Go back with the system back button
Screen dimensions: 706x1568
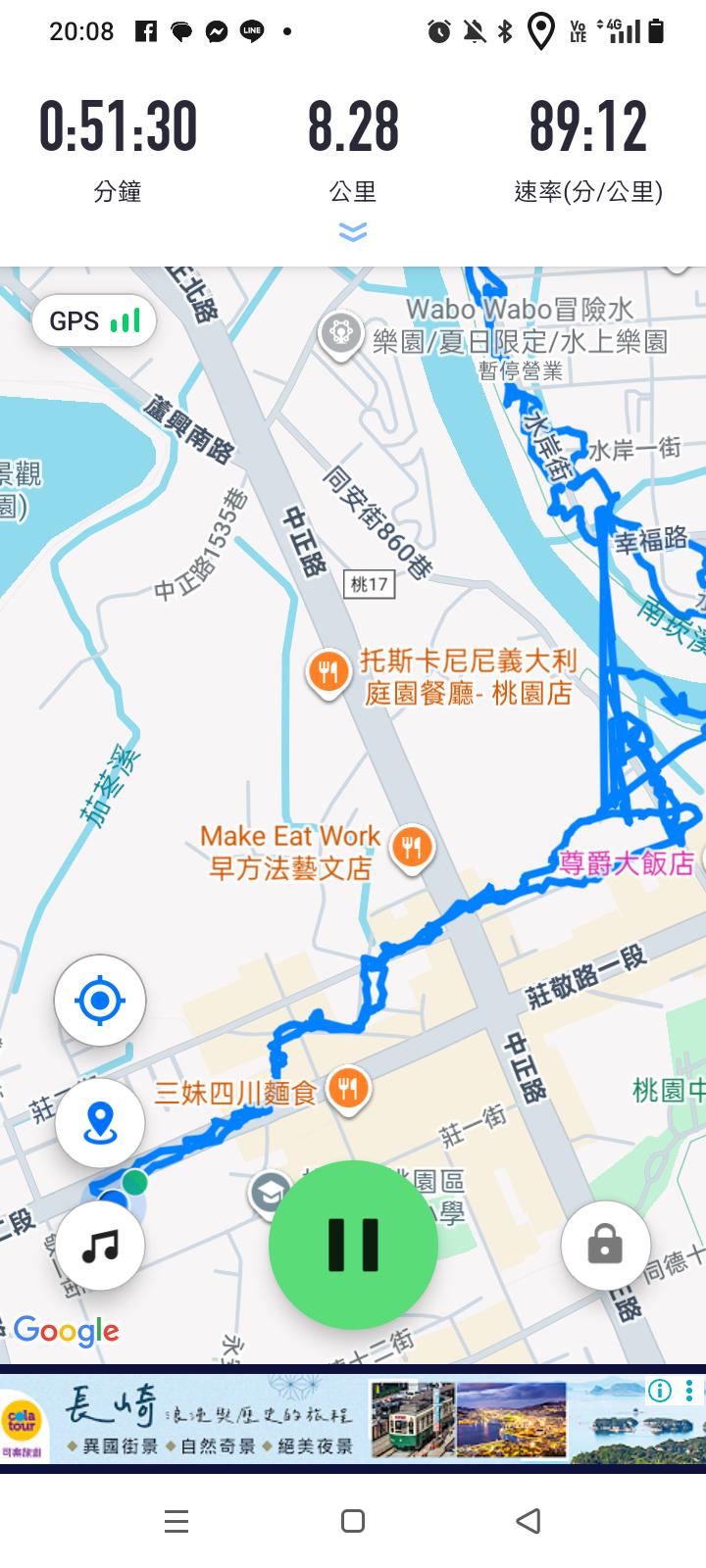[528, 1521]
